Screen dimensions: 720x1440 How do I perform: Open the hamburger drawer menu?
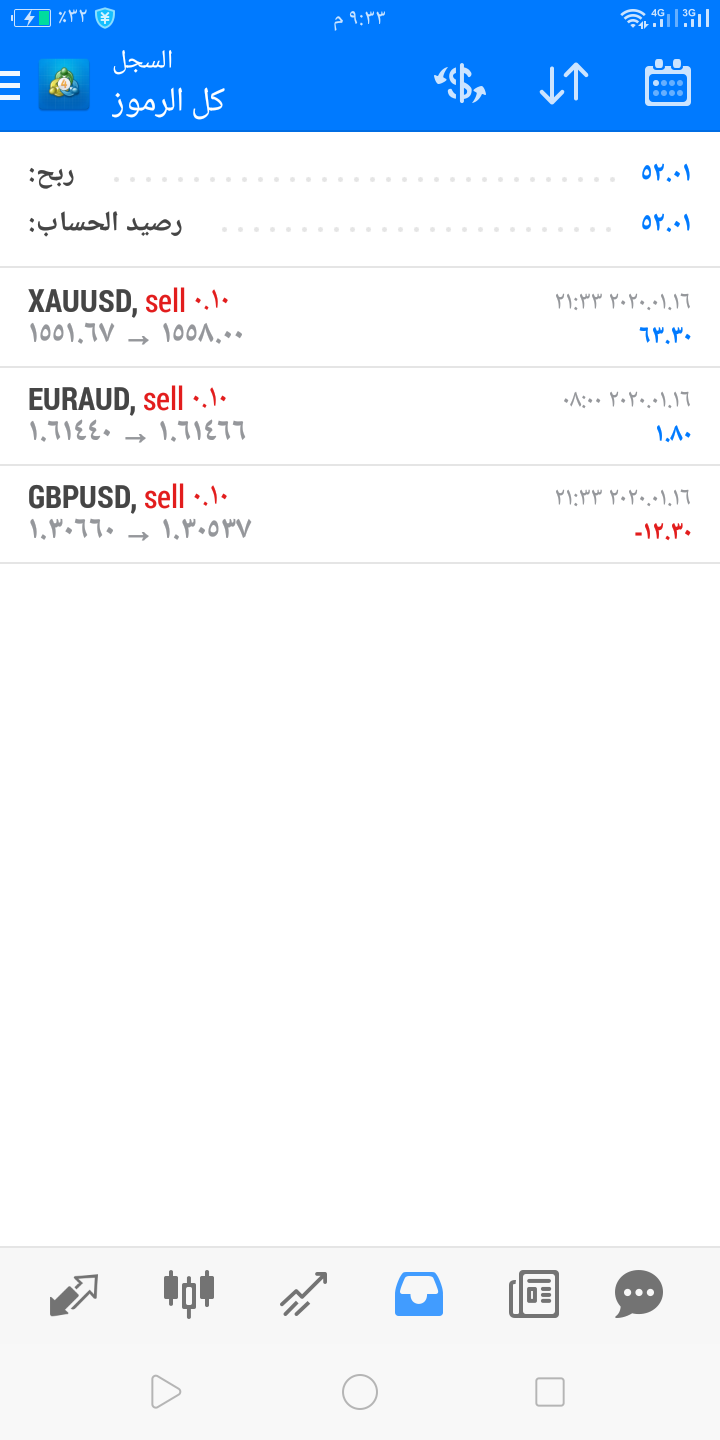(9, 85)
